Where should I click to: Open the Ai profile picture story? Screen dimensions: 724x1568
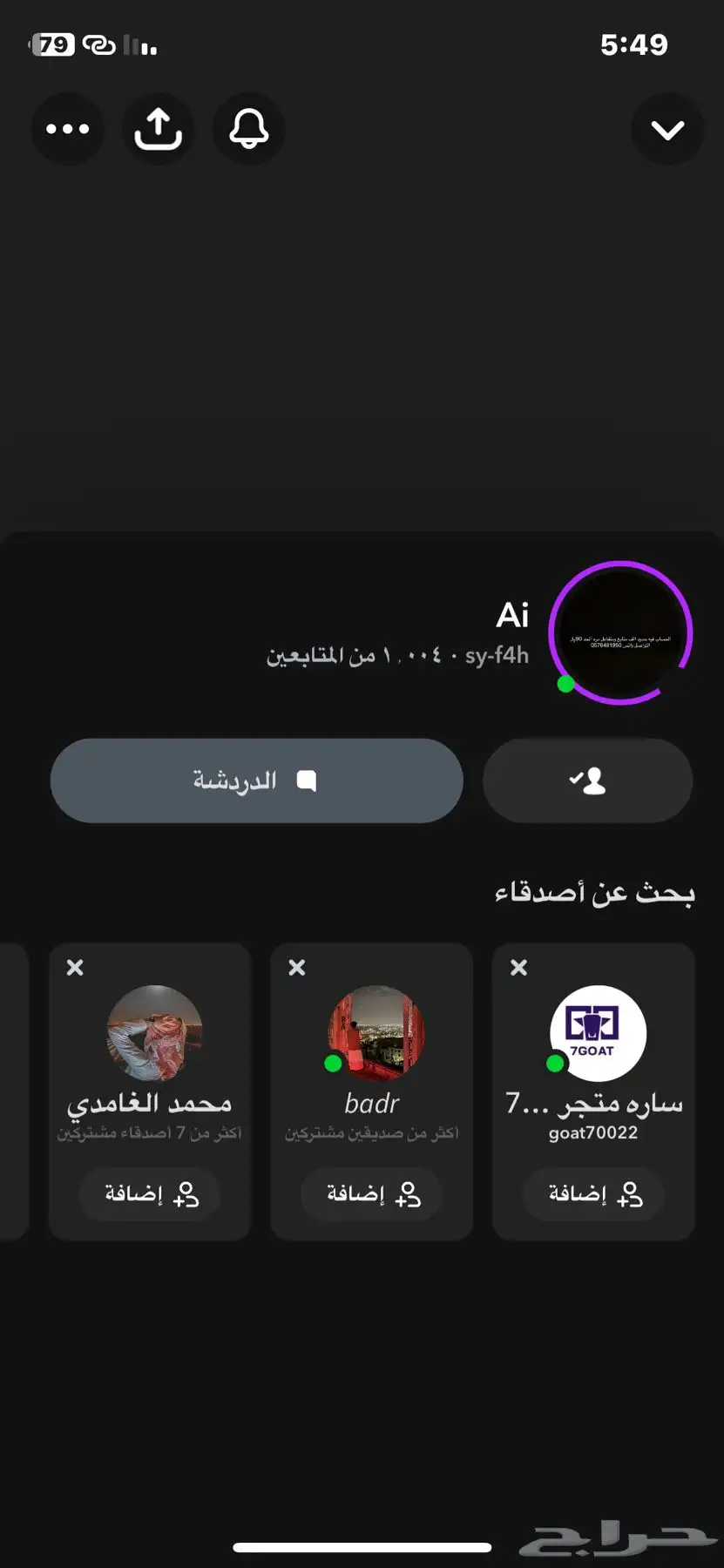620,632
